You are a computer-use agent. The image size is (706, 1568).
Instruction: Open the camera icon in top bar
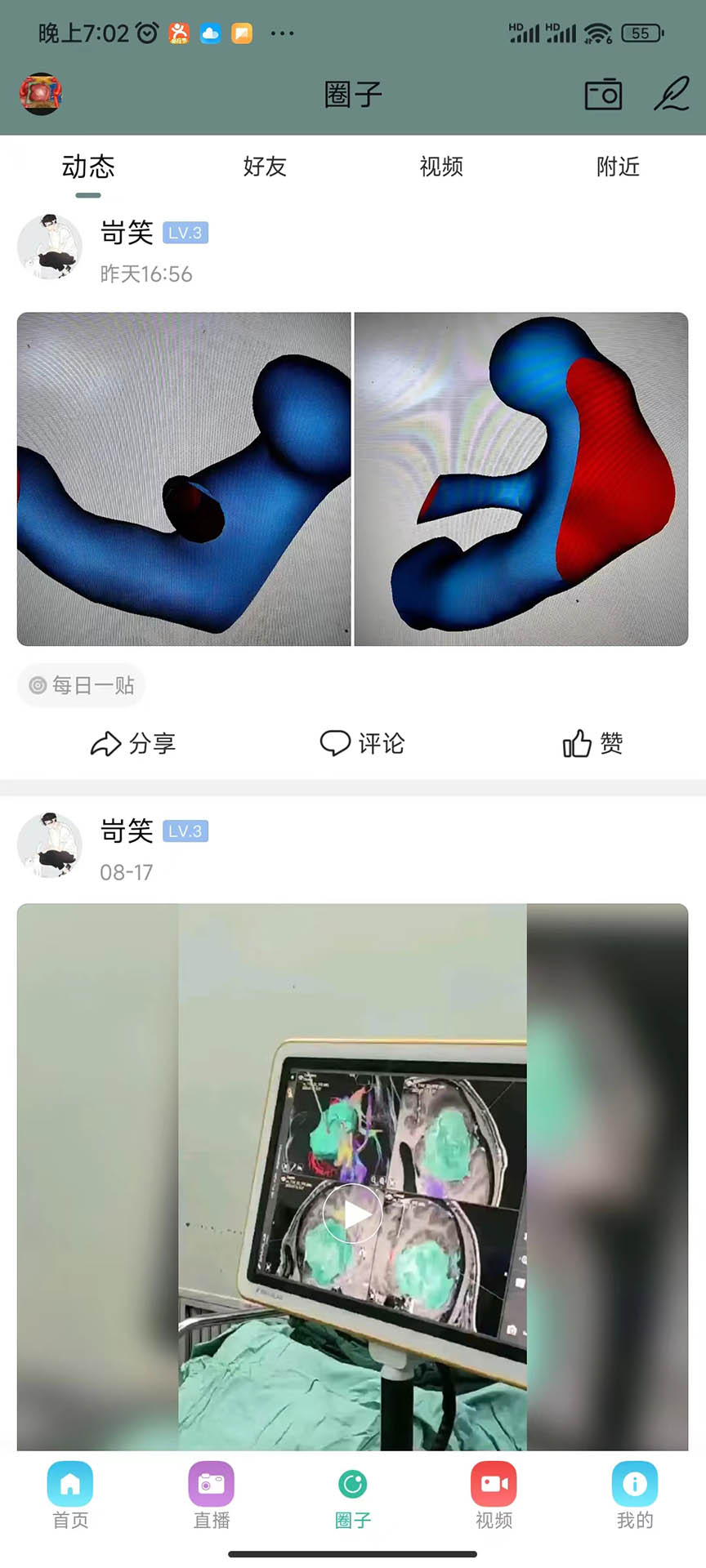click(x=602, y=94)
